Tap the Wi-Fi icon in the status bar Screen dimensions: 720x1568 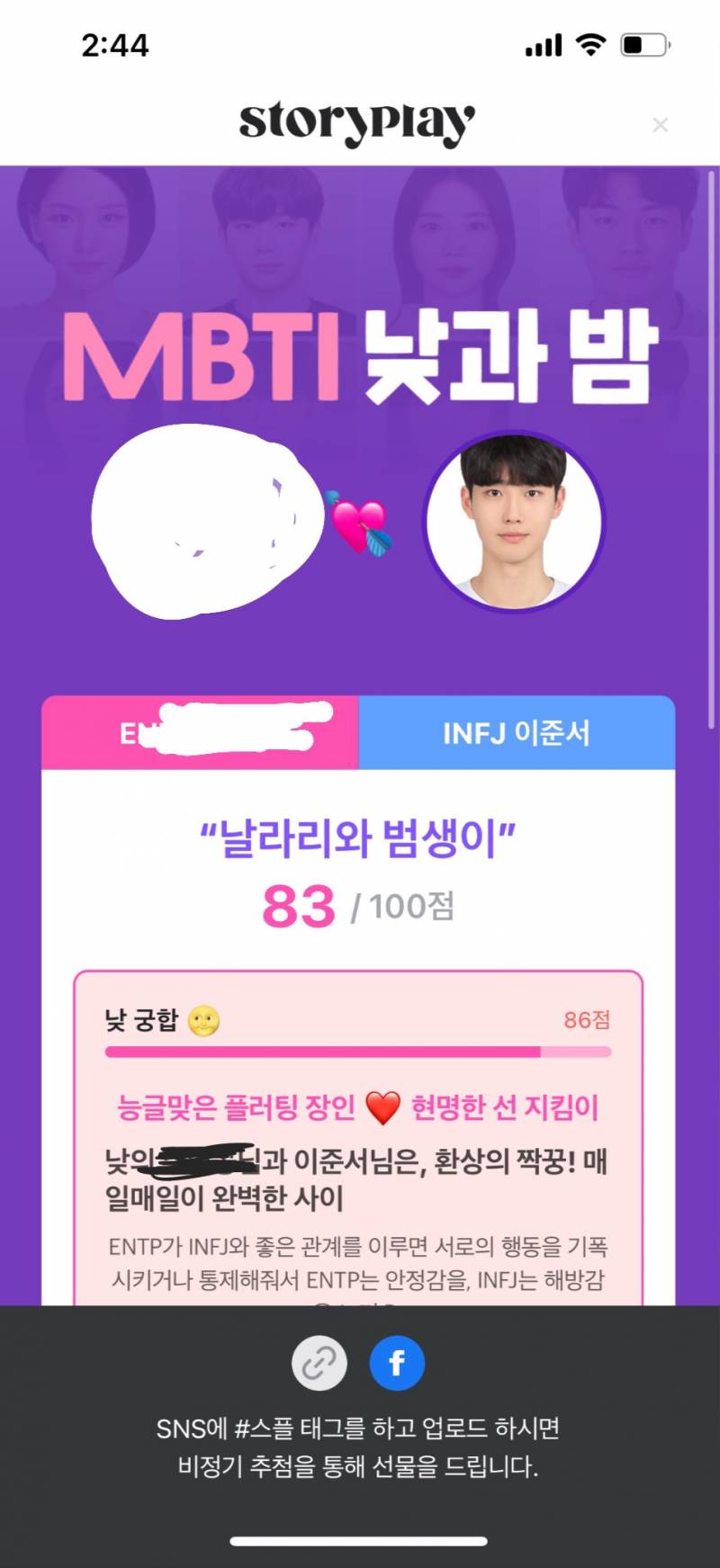point(589,44)
